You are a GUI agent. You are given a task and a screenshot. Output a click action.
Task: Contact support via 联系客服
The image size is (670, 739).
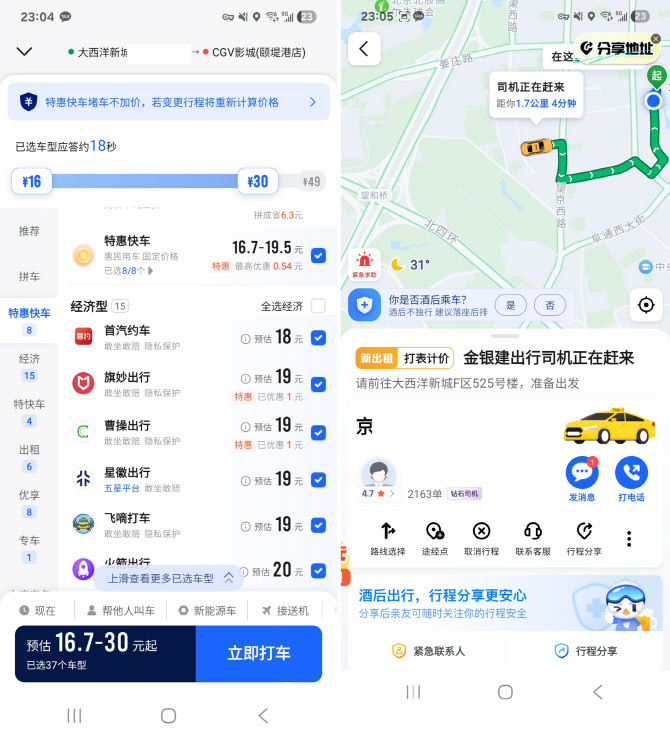532,539
